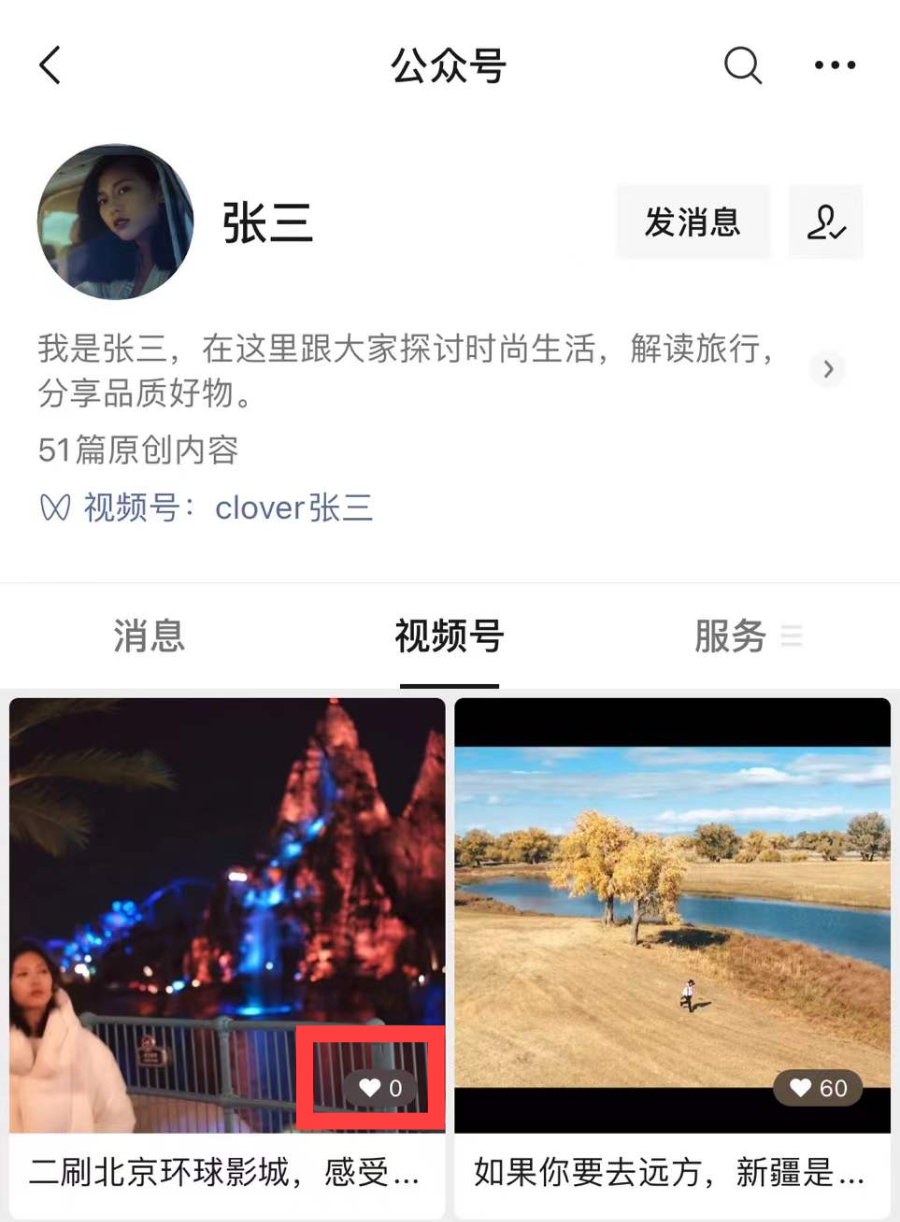Open search in the top bar

tap(742, 66)
